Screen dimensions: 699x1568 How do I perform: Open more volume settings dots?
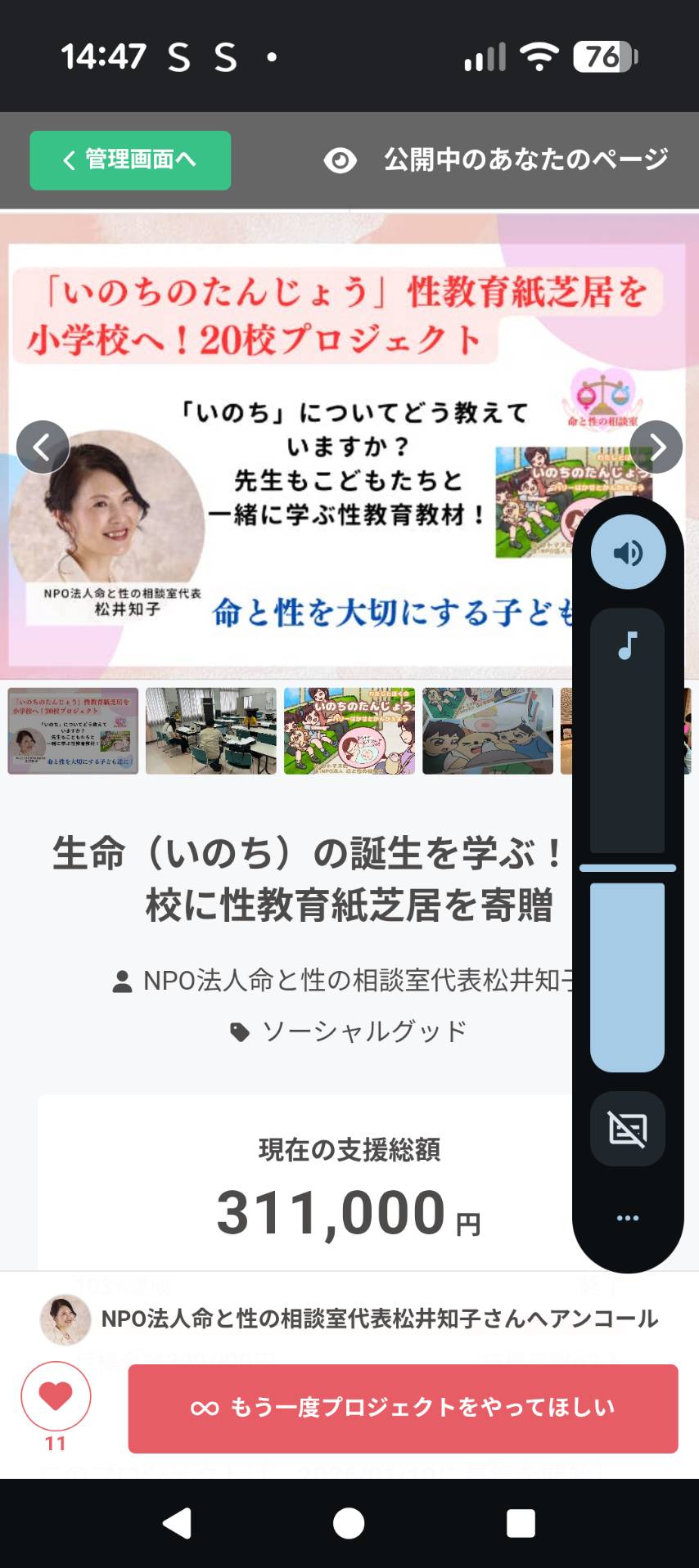(628, 1218)
